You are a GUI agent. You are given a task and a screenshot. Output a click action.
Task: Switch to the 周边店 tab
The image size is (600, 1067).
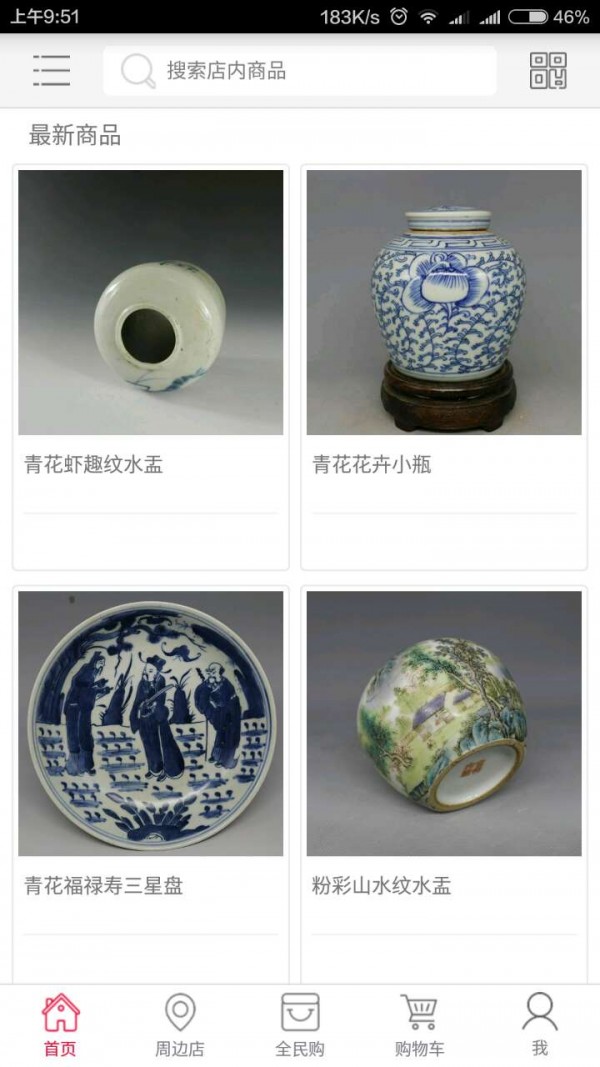[x=180, y=1025]
